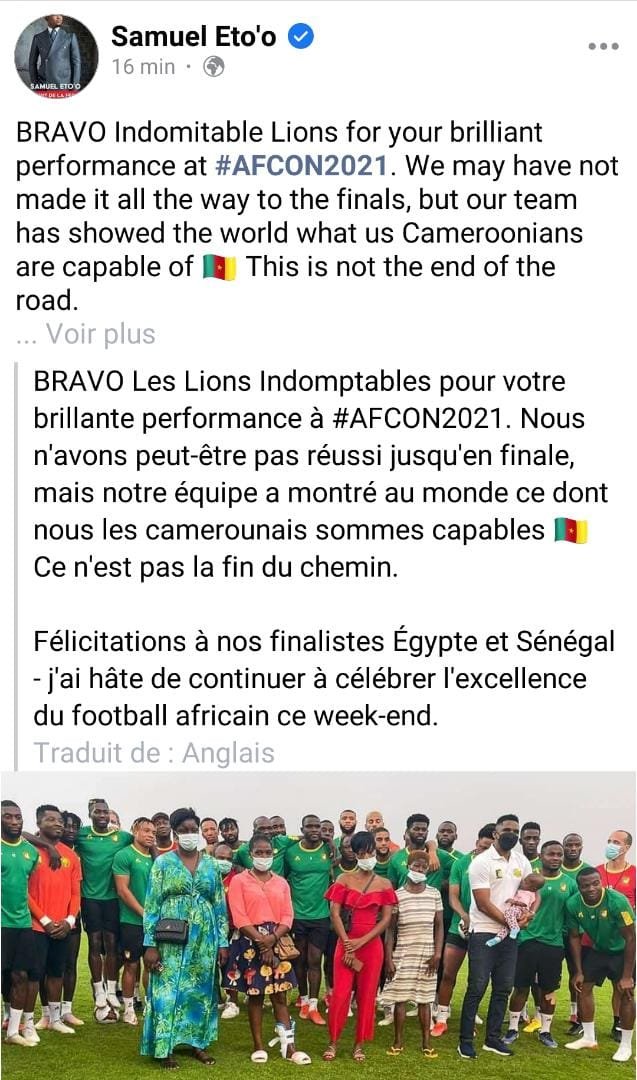Expand the post with Voir plus
The image size is (637, 1080).
100,334
